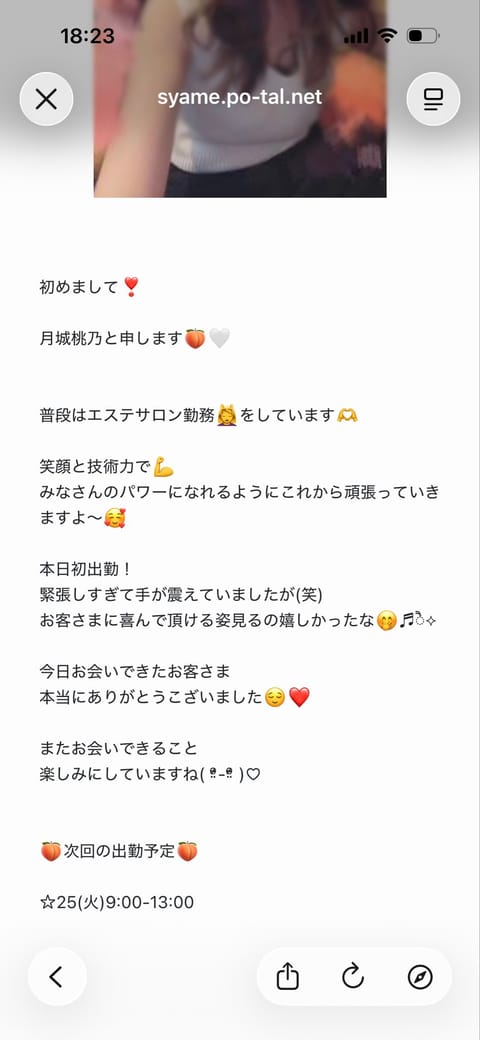Screen dimensions: 480x1040
Task: Share this web page
Action: [288, 976]
